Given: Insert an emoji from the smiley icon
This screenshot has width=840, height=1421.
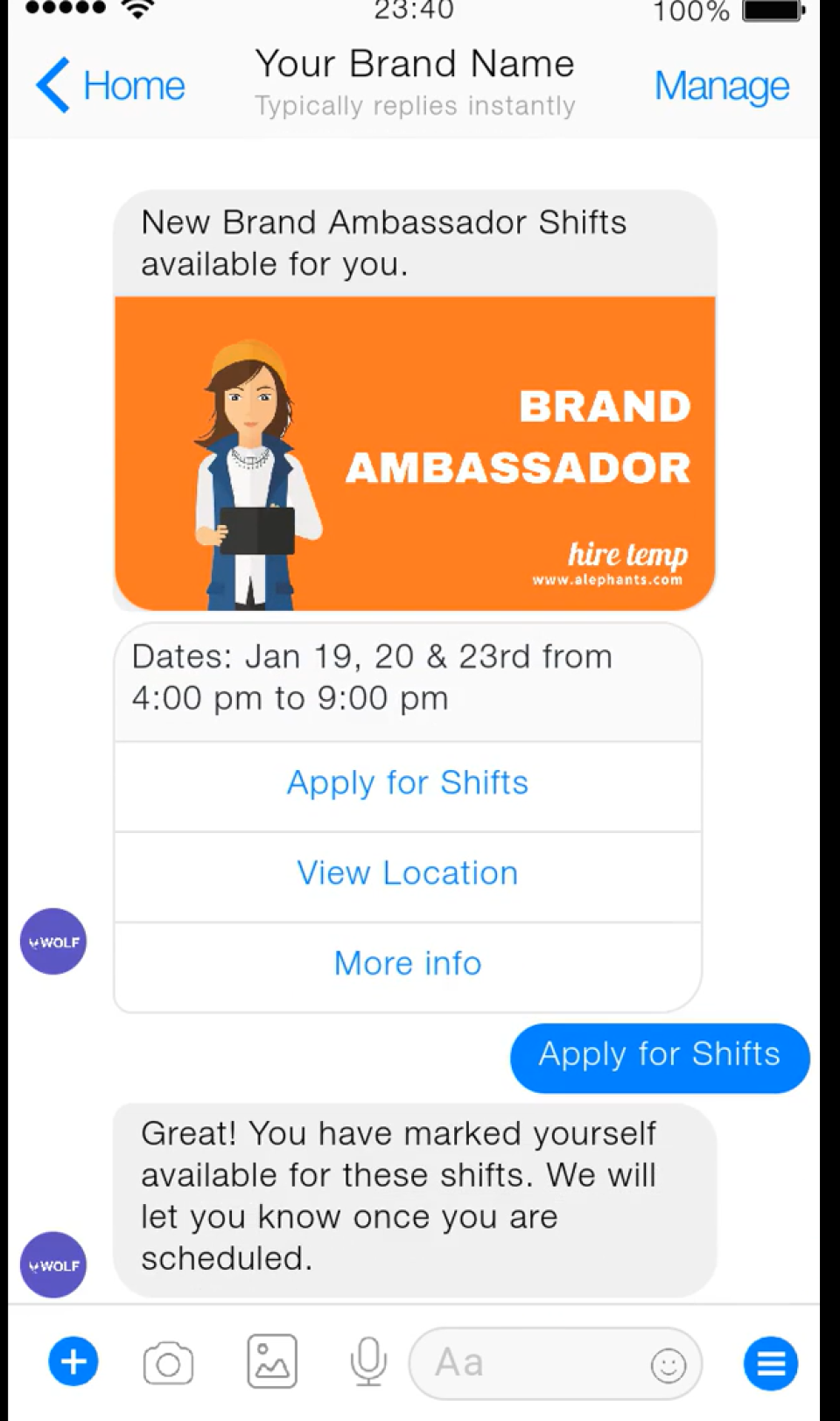Looking at the screenshot, I should pos(669,1365).
